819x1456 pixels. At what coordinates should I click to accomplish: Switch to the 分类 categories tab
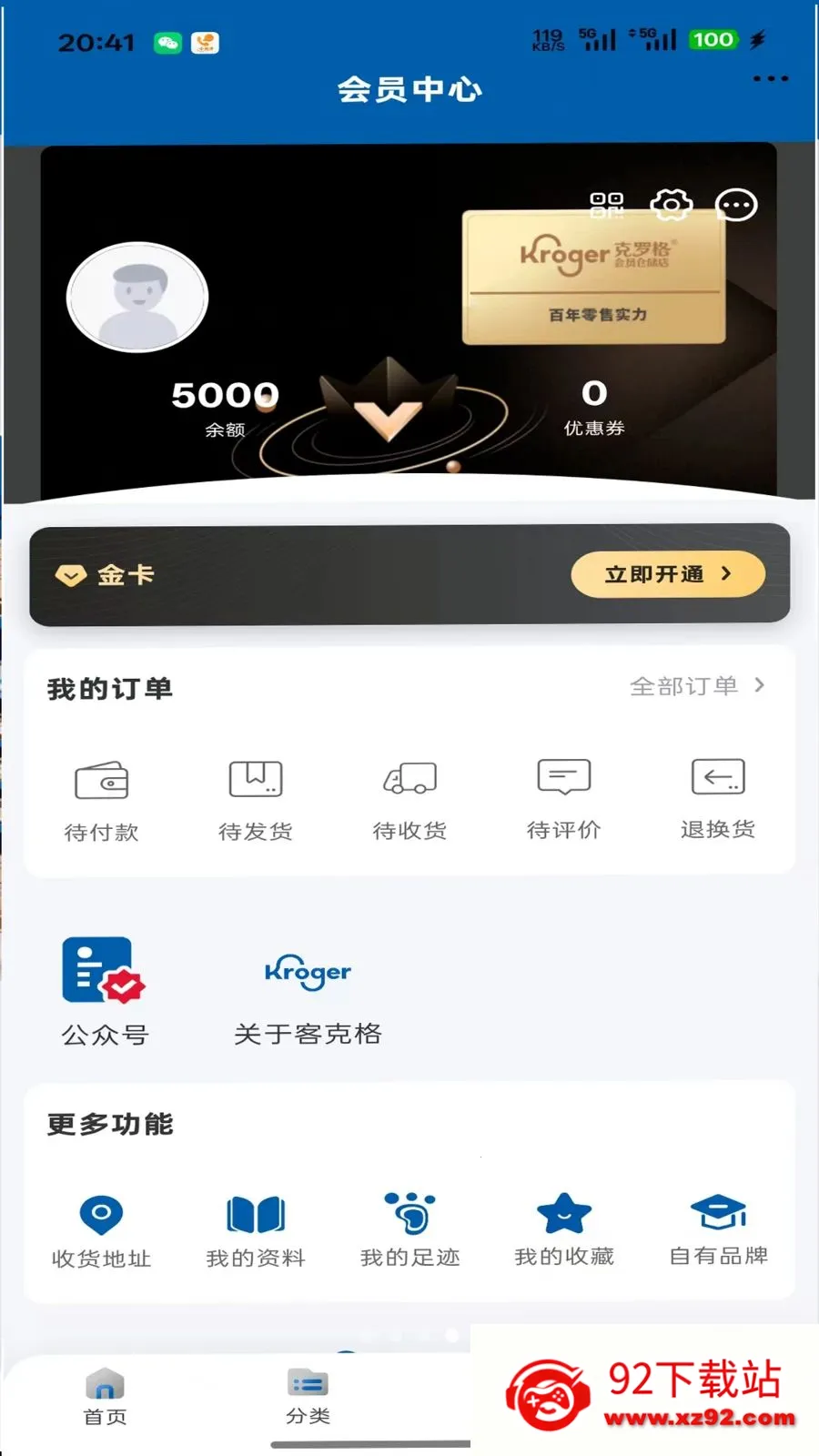click(x=308, y=1397)
